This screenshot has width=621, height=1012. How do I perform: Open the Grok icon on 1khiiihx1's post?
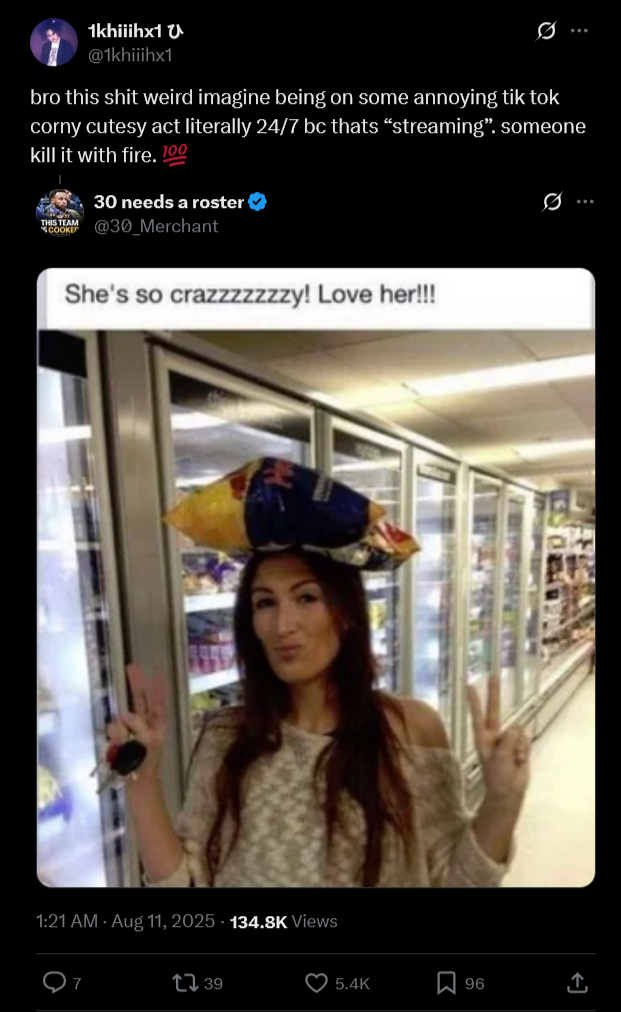point(546,31)
